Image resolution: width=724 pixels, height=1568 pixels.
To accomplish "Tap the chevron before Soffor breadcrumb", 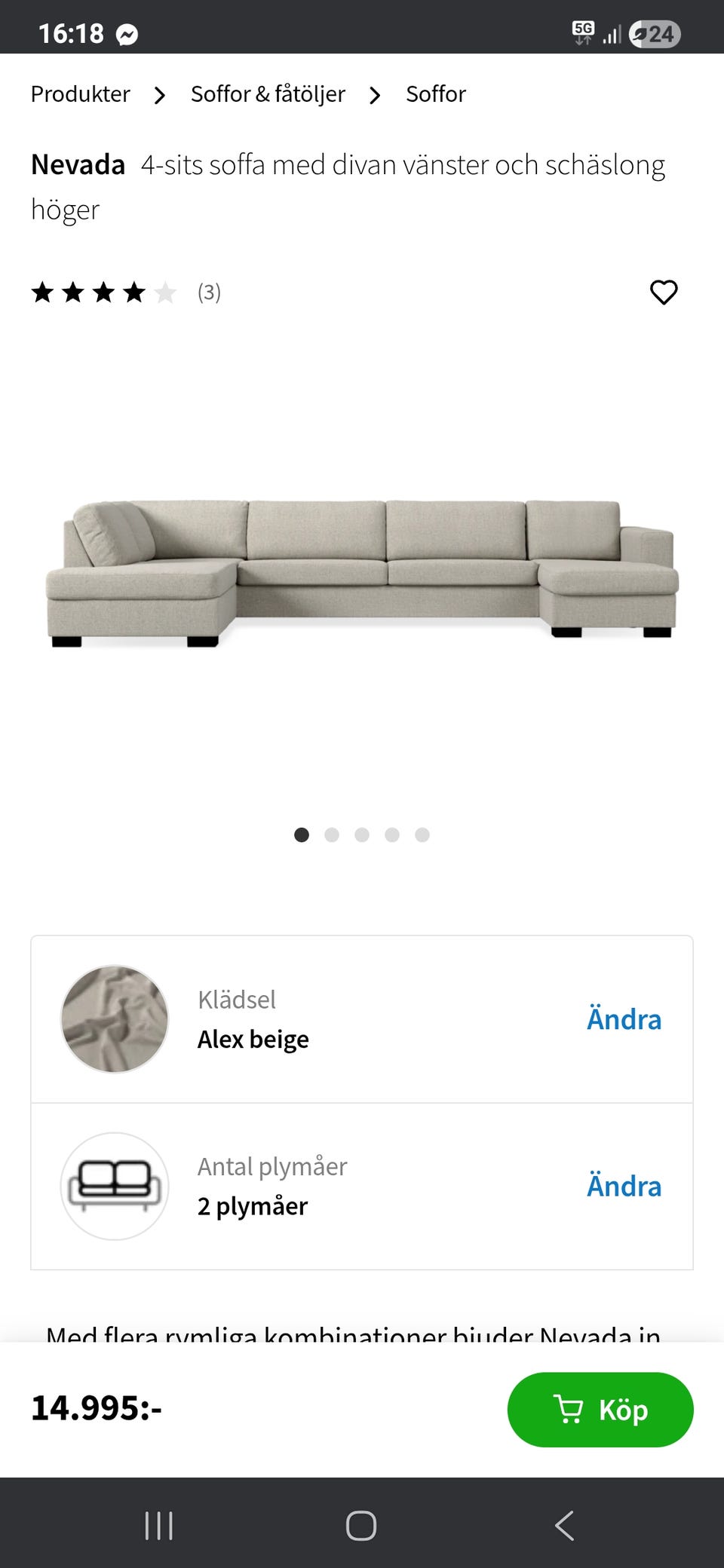I will (374, 95).
